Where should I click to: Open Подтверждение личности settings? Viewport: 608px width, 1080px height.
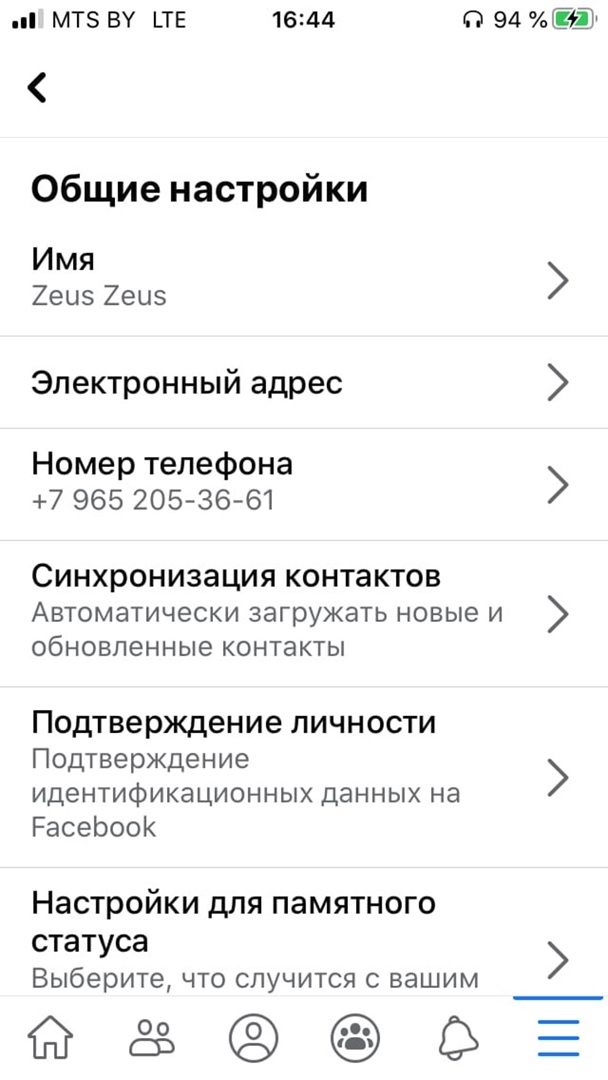click(300, 776)
